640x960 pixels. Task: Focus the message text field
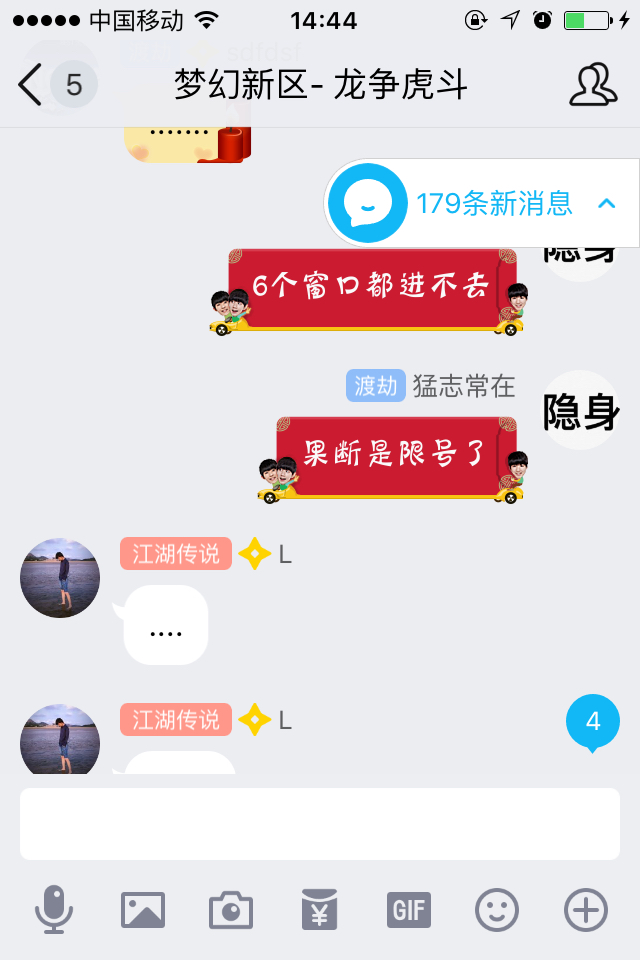(x=320, y=823)
